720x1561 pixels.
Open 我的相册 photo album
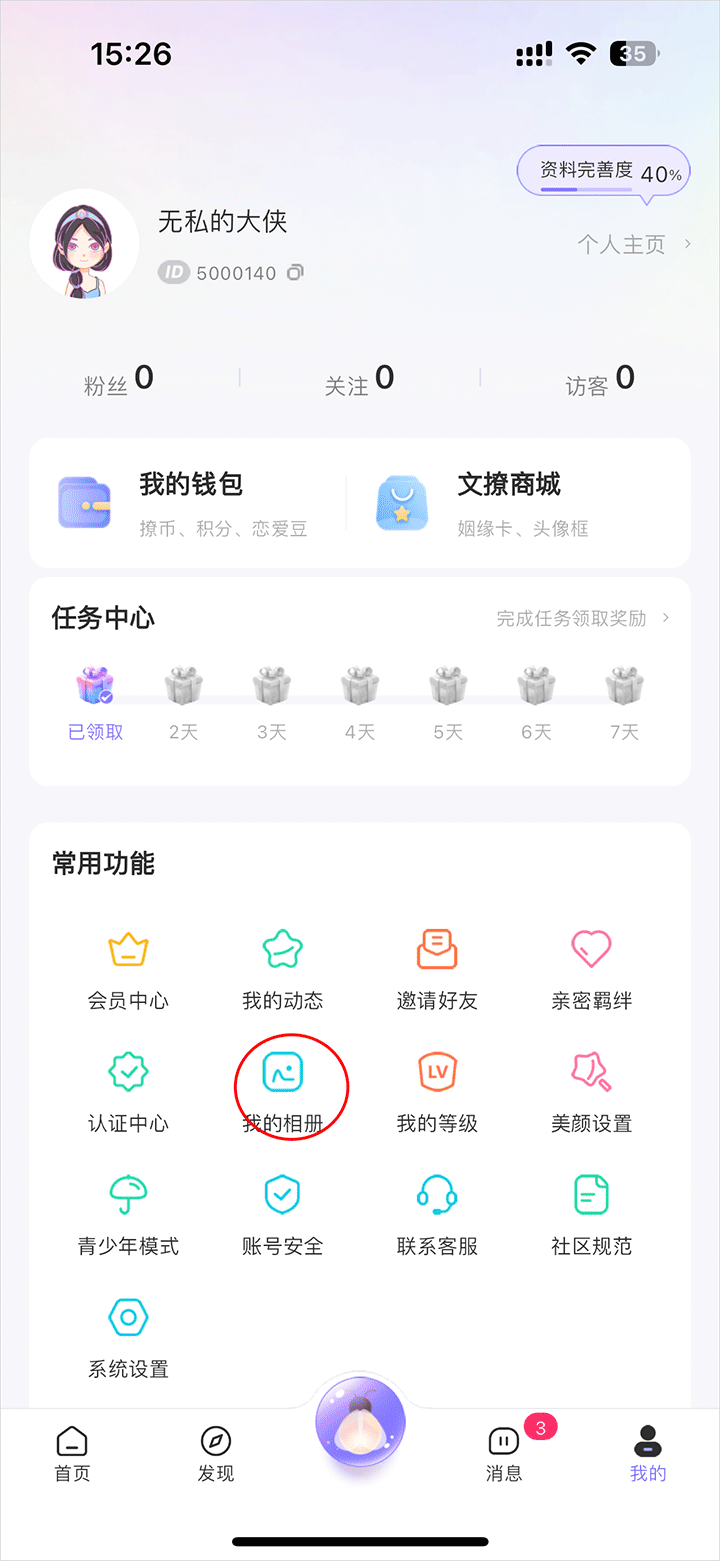click(x=282, y=1090)
